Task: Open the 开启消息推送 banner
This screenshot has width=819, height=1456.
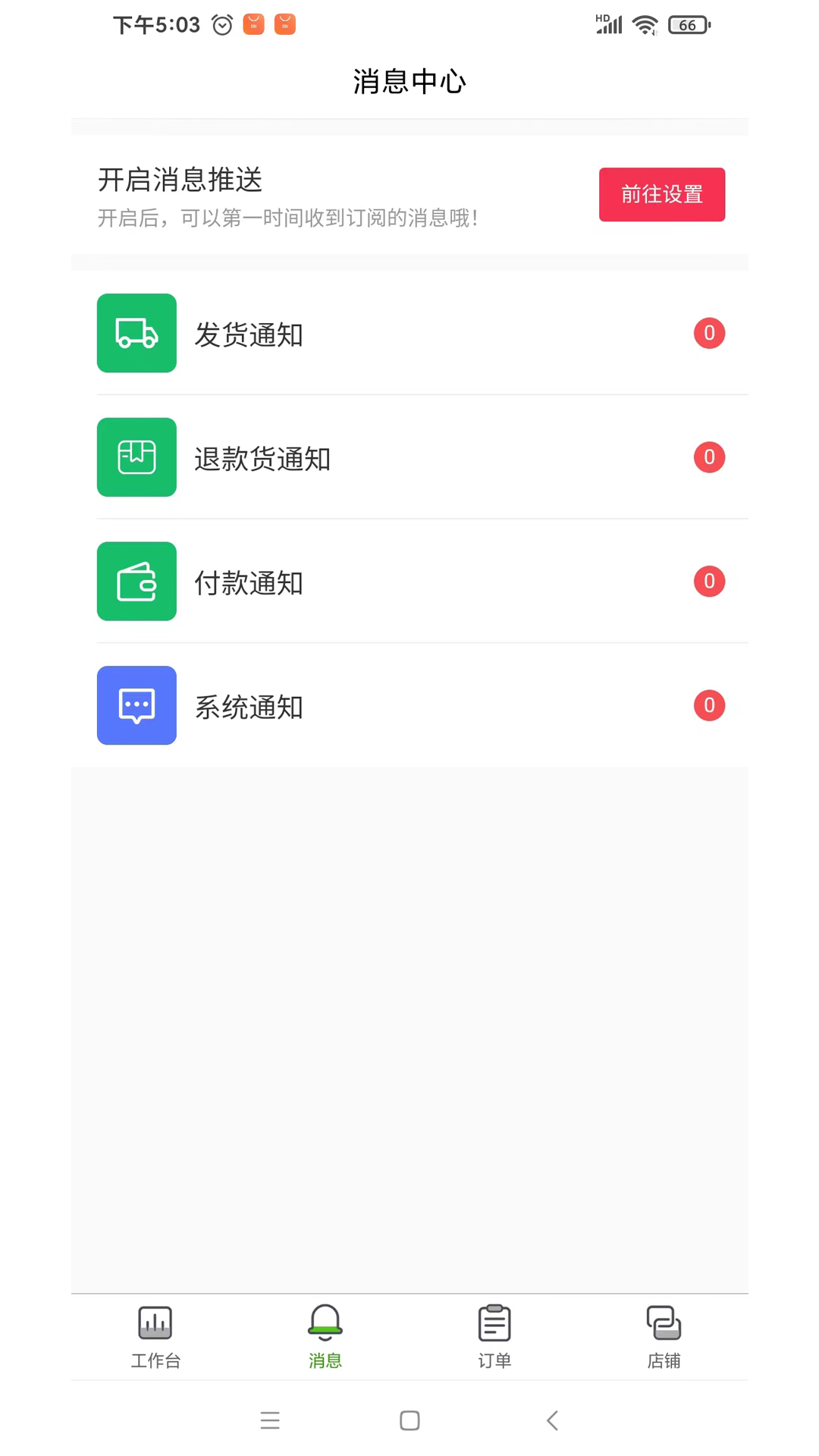Action: (x=303, y=194)
